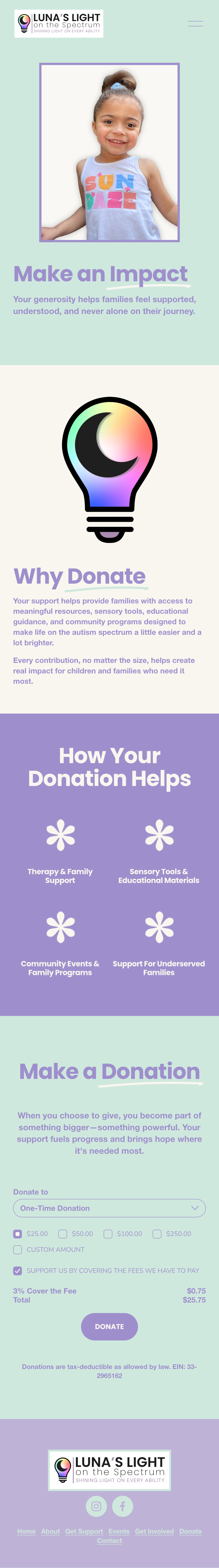This screenshot has width=219, height=1568.
Task: Tap the Donate button
Action: (109, 1326)
